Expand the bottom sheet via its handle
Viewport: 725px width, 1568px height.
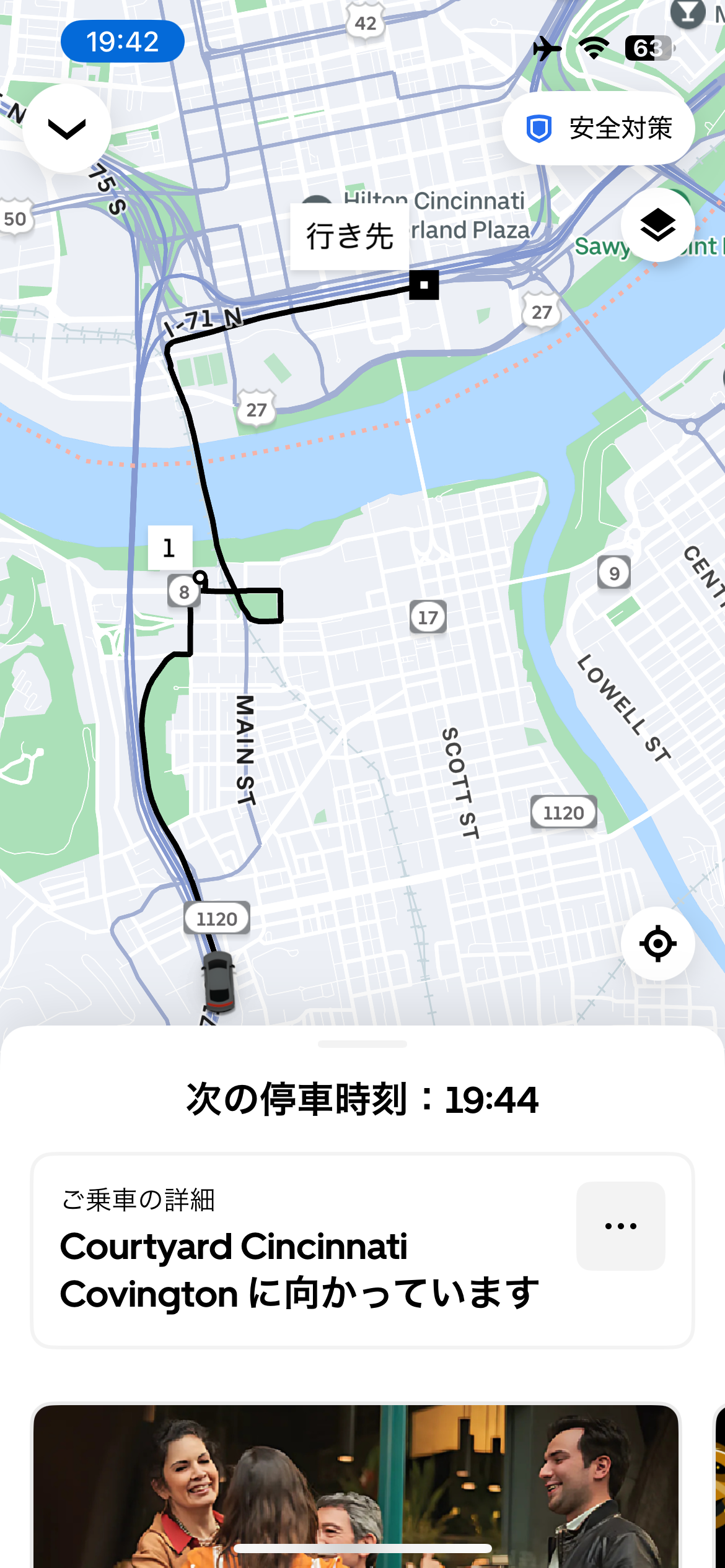[362, 1044]
